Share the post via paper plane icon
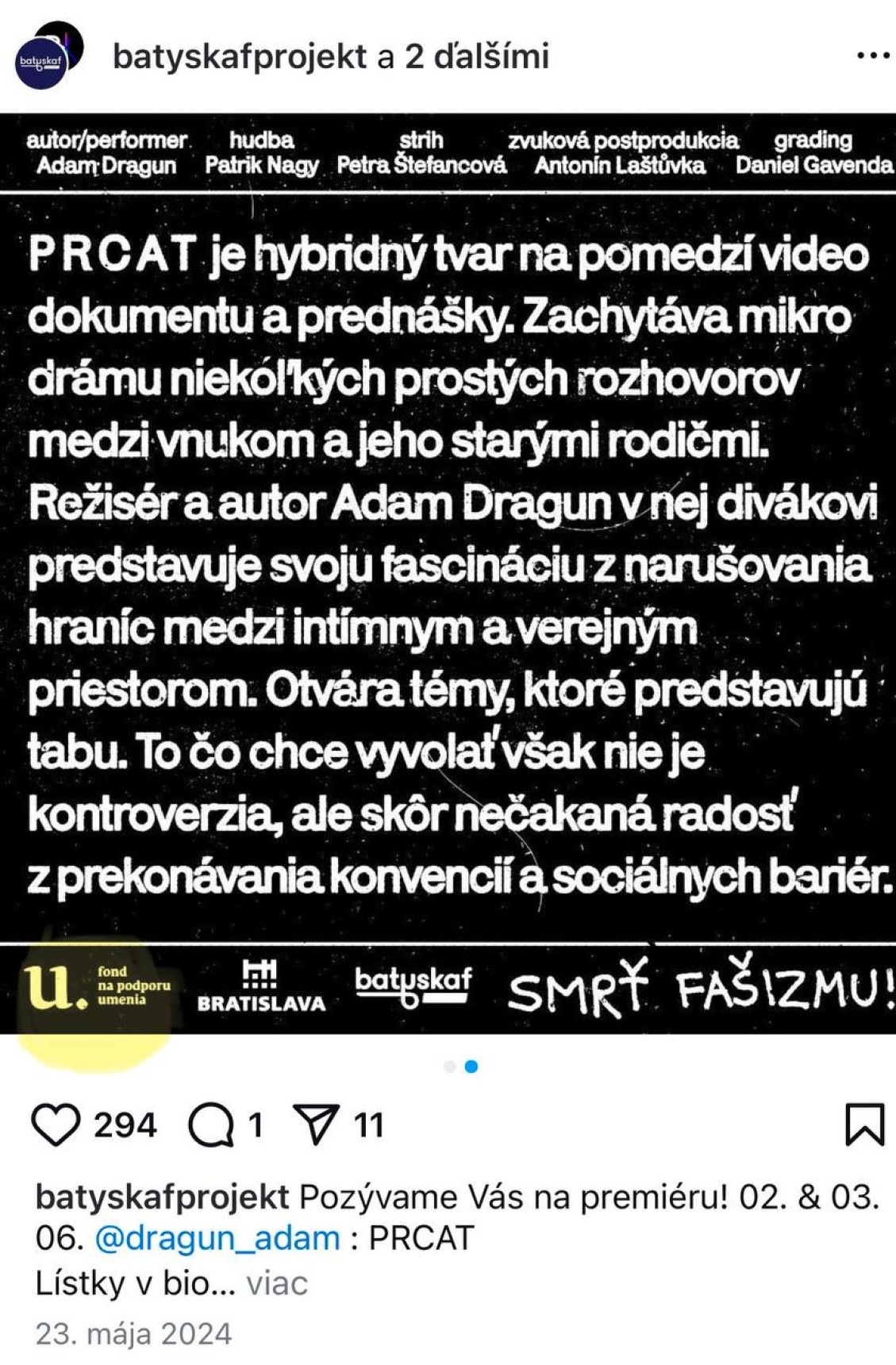The height and width of the screenshot is (1365, 896). (316, 1125)
